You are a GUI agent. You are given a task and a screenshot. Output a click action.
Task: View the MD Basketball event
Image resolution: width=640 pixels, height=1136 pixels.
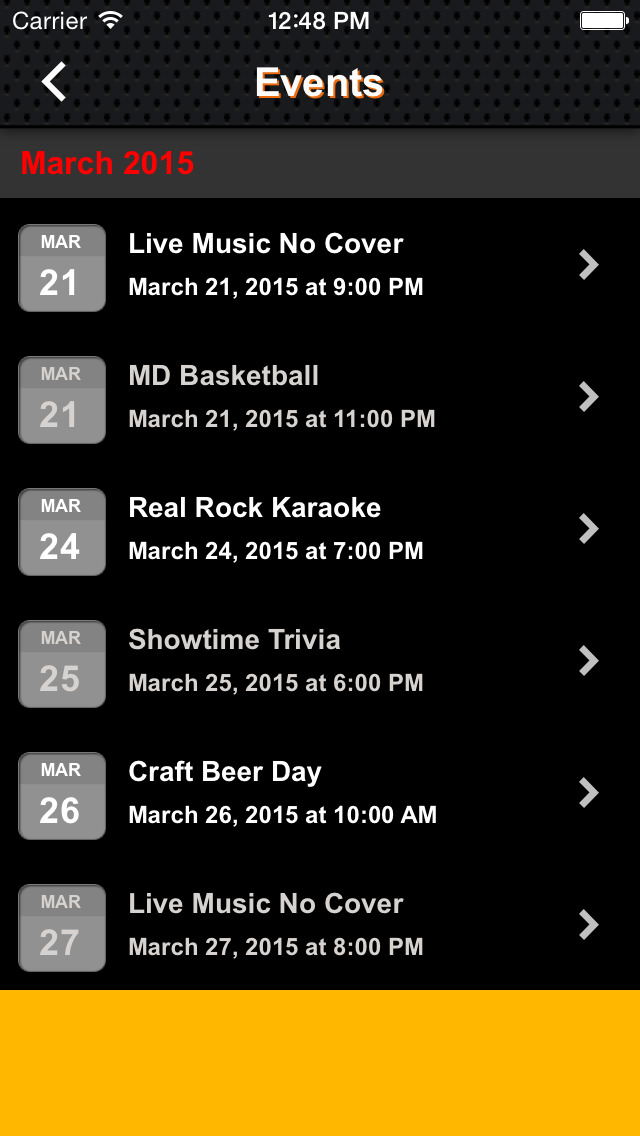coord(320,397)
